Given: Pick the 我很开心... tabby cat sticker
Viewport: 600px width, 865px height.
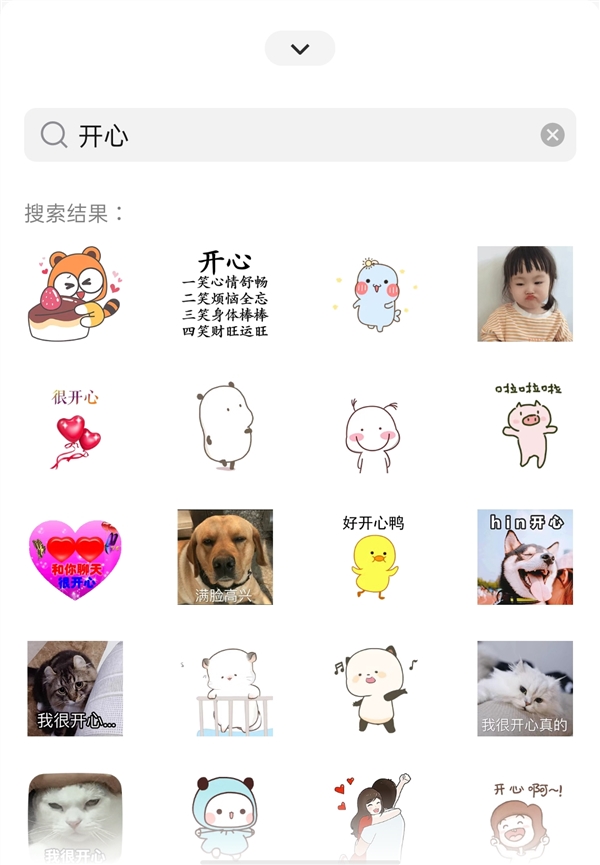Looking at the screenshot, I should 75,689.
